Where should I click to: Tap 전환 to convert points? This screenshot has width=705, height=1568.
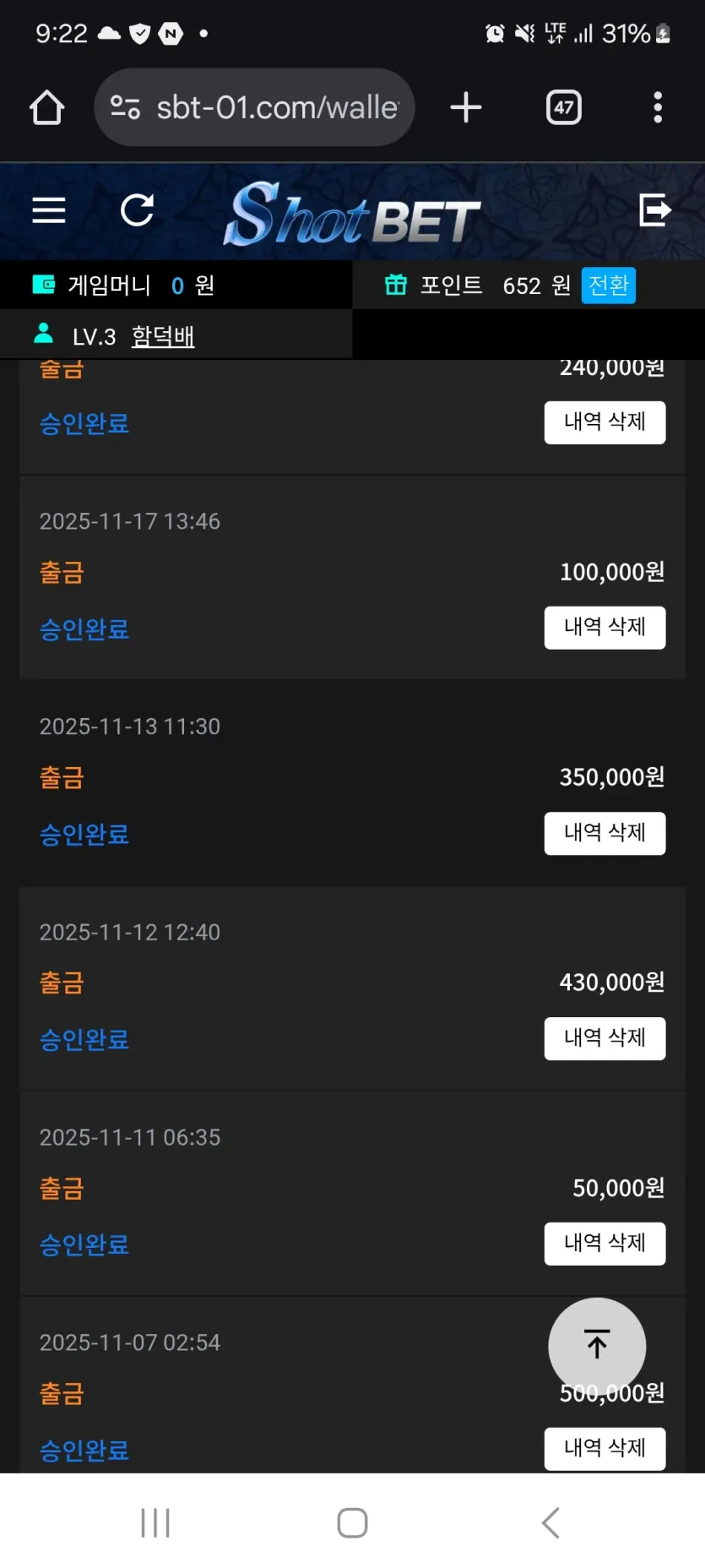pyautogui.click(x=609, y=286)
